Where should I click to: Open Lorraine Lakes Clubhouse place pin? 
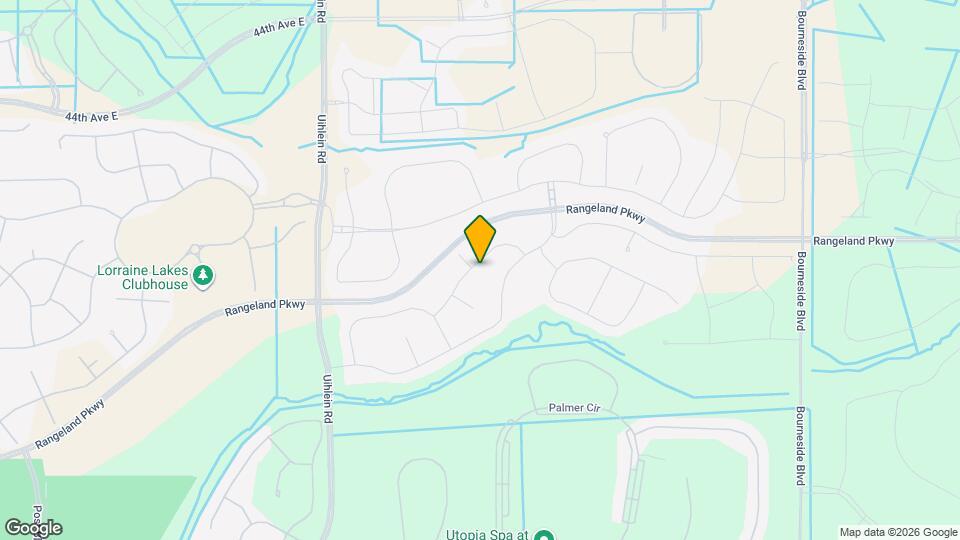point(203,275)
